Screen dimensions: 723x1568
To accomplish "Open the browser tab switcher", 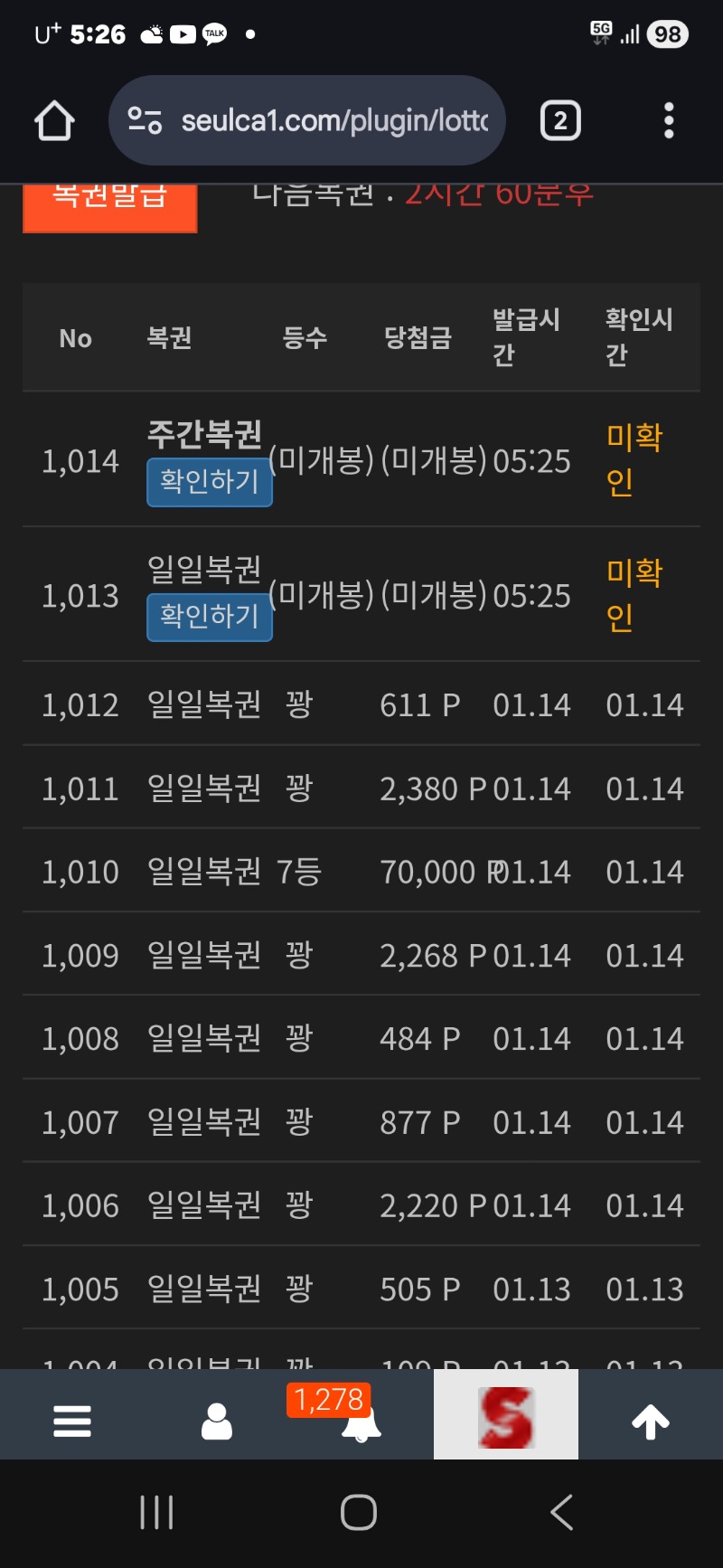I will [560, 121].
